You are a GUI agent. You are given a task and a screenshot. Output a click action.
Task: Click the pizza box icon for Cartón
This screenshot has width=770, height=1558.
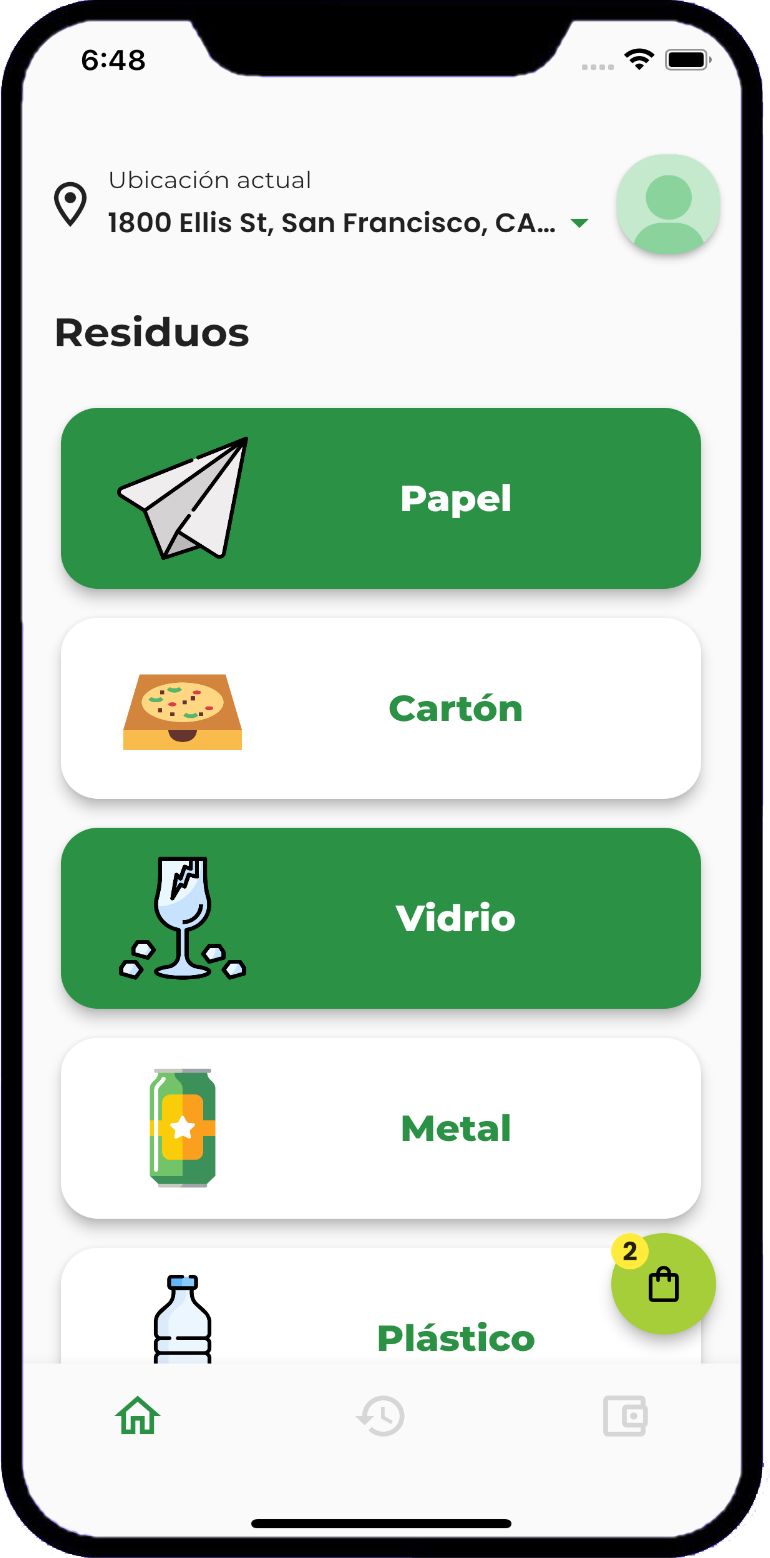(181, 708)
